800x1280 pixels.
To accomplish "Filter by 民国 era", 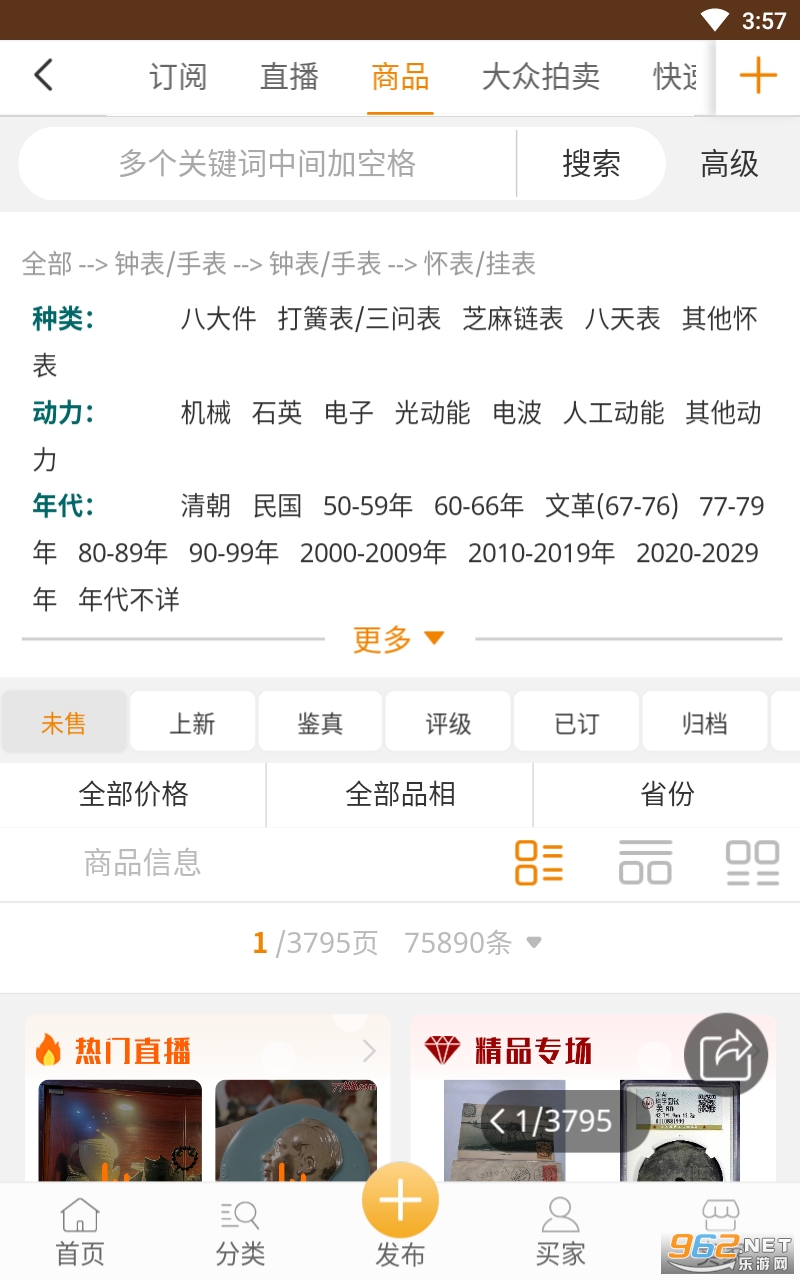I will [277, 506].
